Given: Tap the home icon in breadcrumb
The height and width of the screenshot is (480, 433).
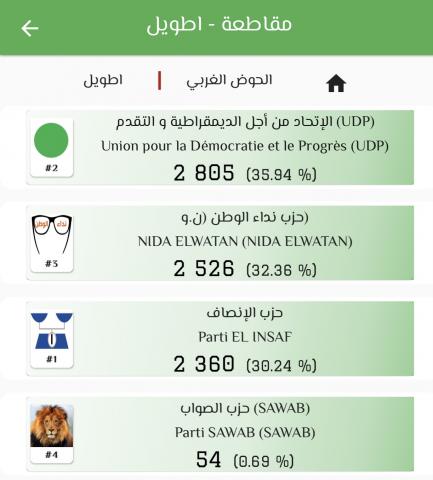Looking at the screenshot, I should coord(336,83).
